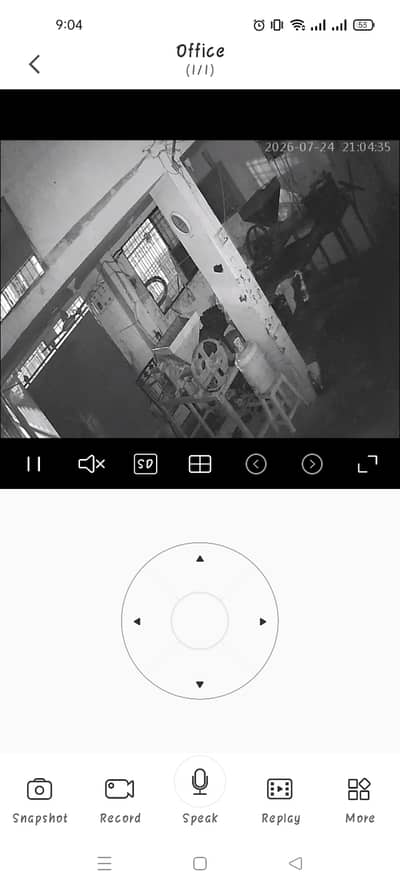Tilt the camera down with the PTZ pad
Screen dimensions: 400x888
199,685
